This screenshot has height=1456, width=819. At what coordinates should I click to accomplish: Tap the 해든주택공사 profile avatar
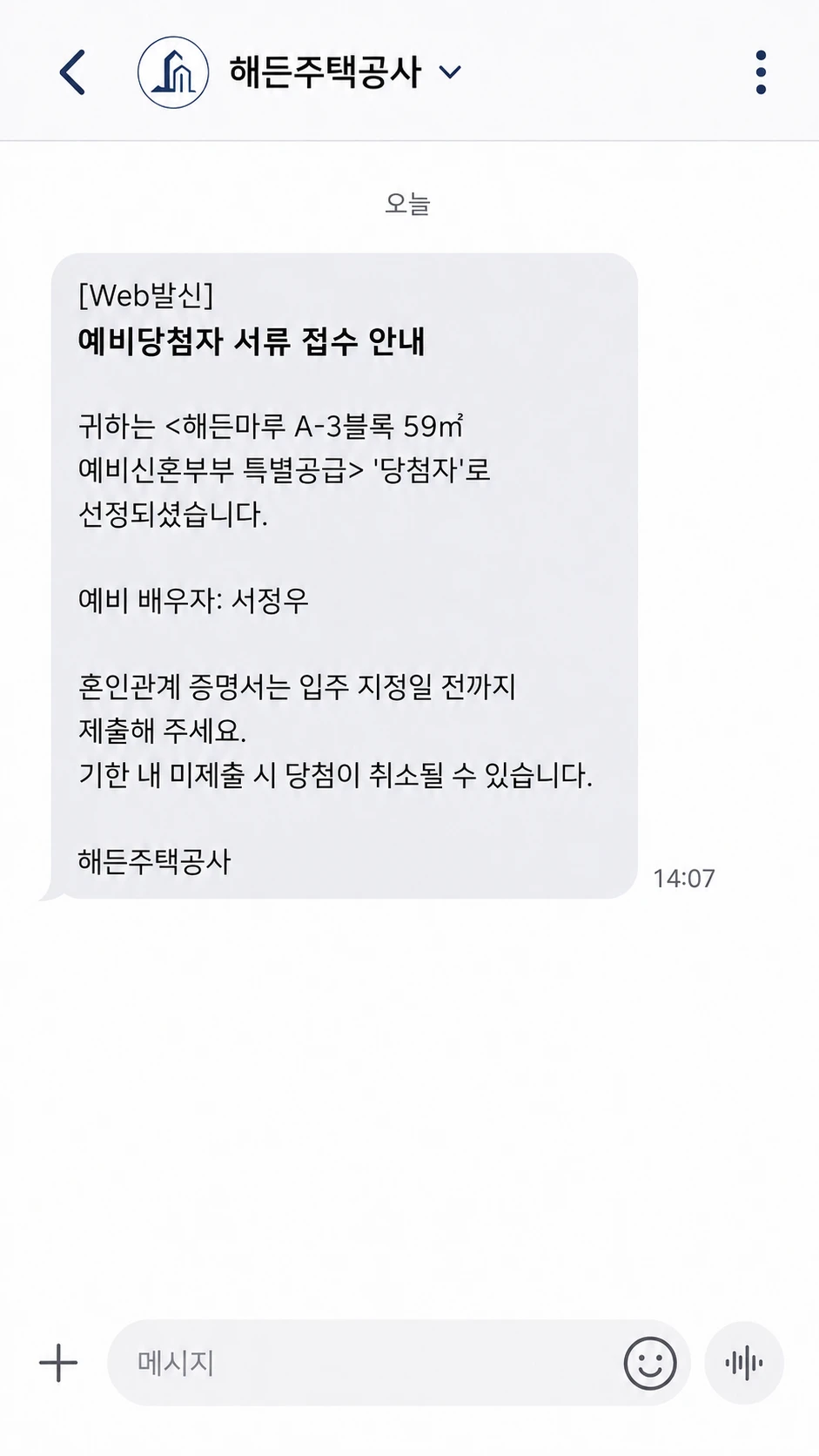pyautogui.click(x=173, y=72)
